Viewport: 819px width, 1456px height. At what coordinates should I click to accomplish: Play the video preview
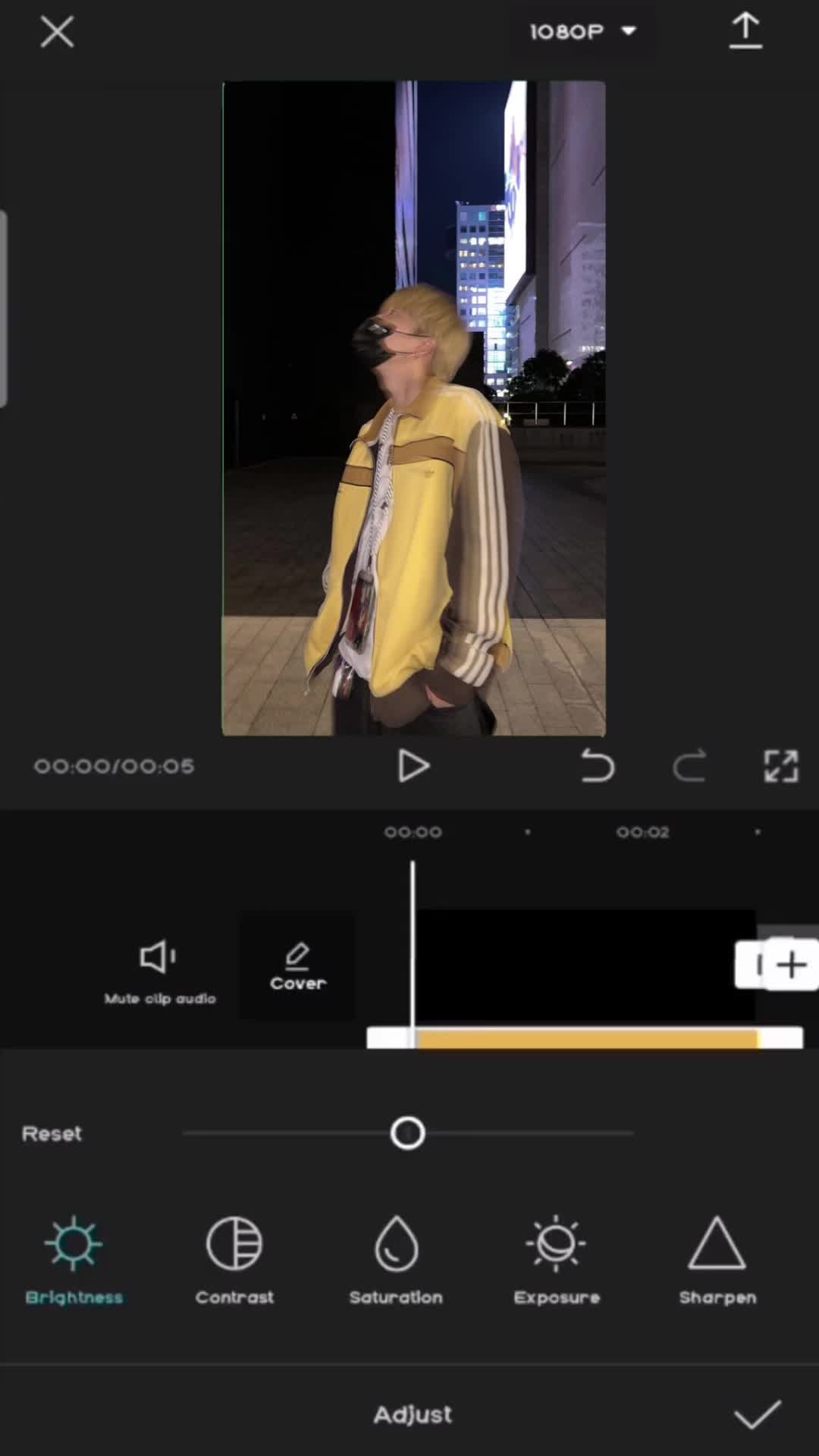[413, 766]
